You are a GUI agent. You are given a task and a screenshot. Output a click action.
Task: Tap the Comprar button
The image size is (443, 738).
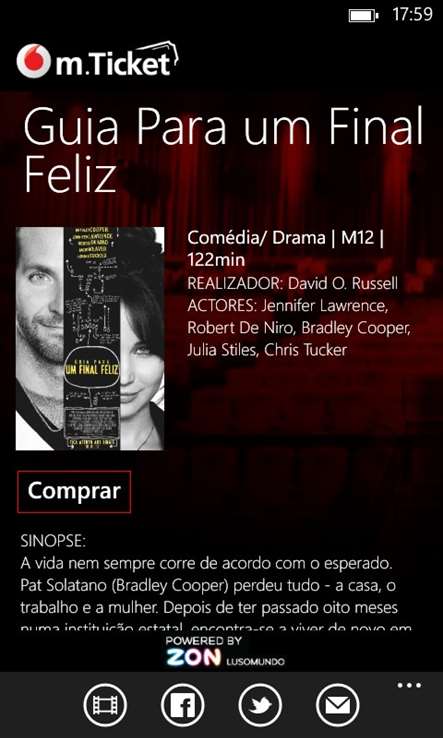pyautogui.click(x=74, y=491)
